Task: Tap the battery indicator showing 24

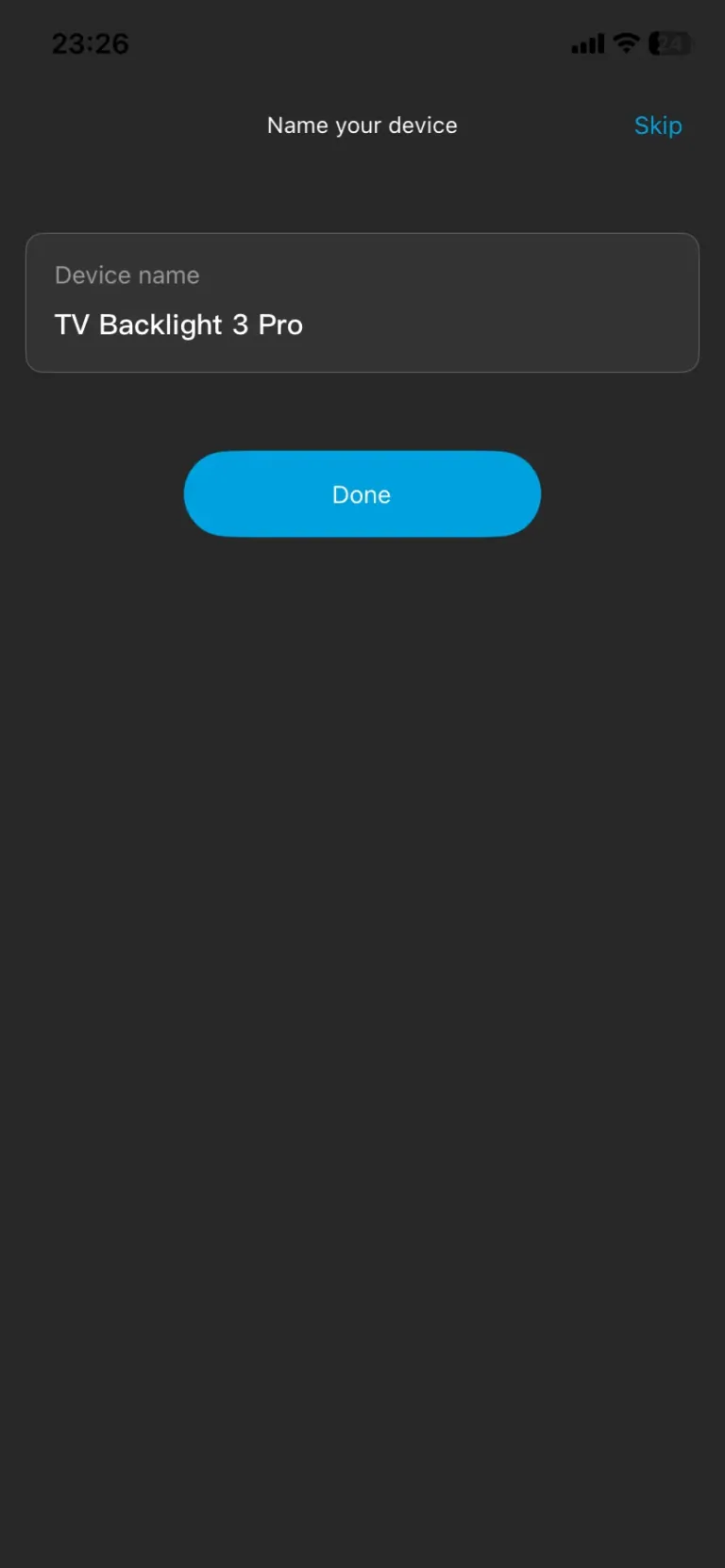Action: (668, 43)
